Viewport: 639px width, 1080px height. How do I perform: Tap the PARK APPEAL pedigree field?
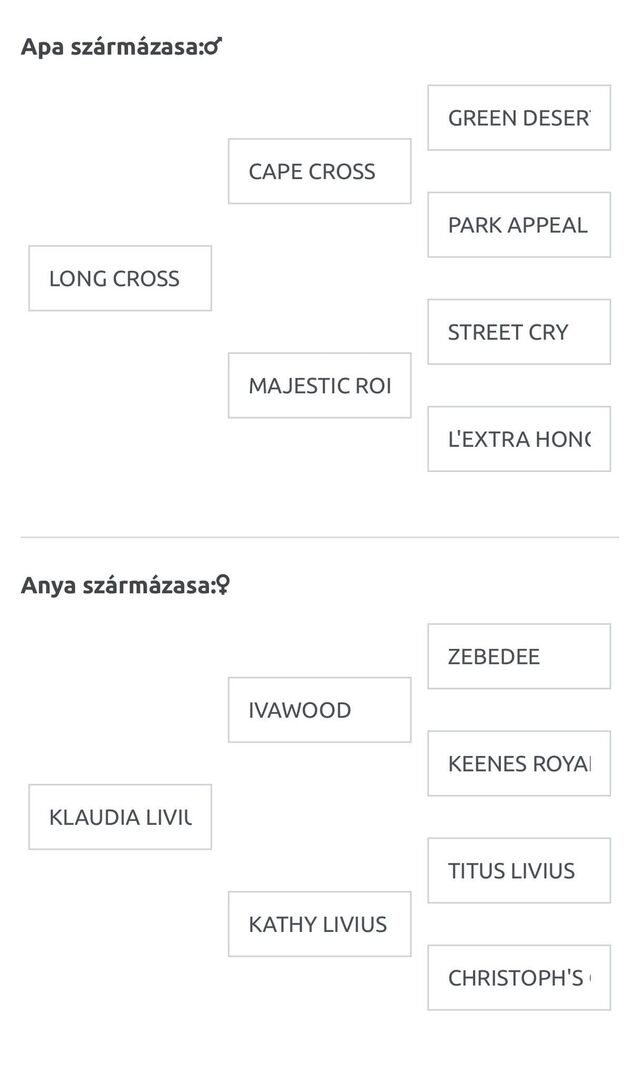point(519,225)
